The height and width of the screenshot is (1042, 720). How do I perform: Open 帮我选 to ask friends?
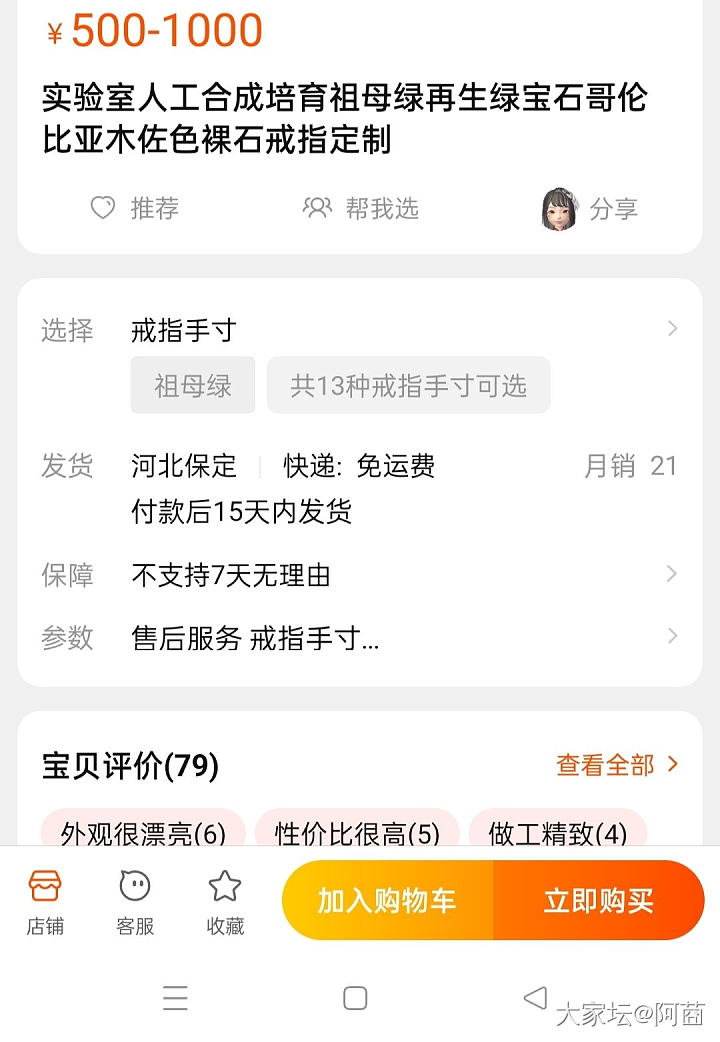(x=361, y=208)
